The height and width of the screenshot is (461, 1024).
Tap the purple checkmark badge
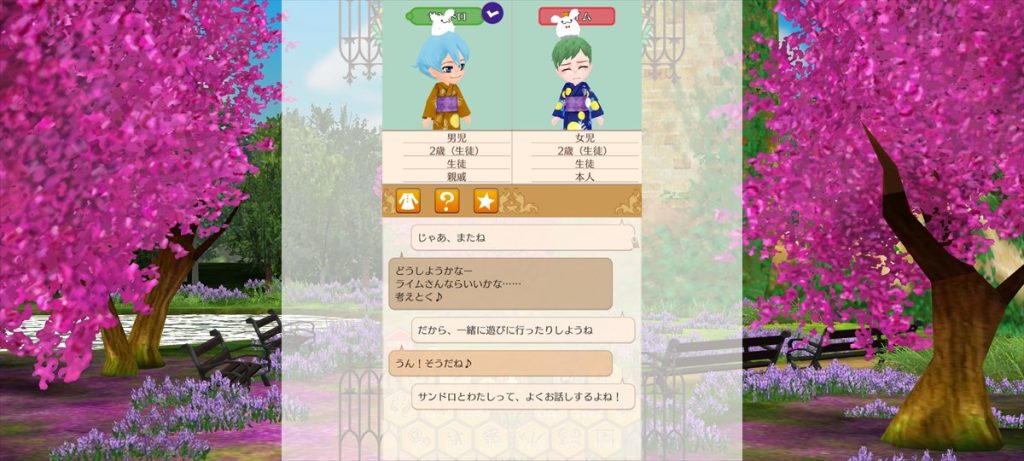point(492,13)
